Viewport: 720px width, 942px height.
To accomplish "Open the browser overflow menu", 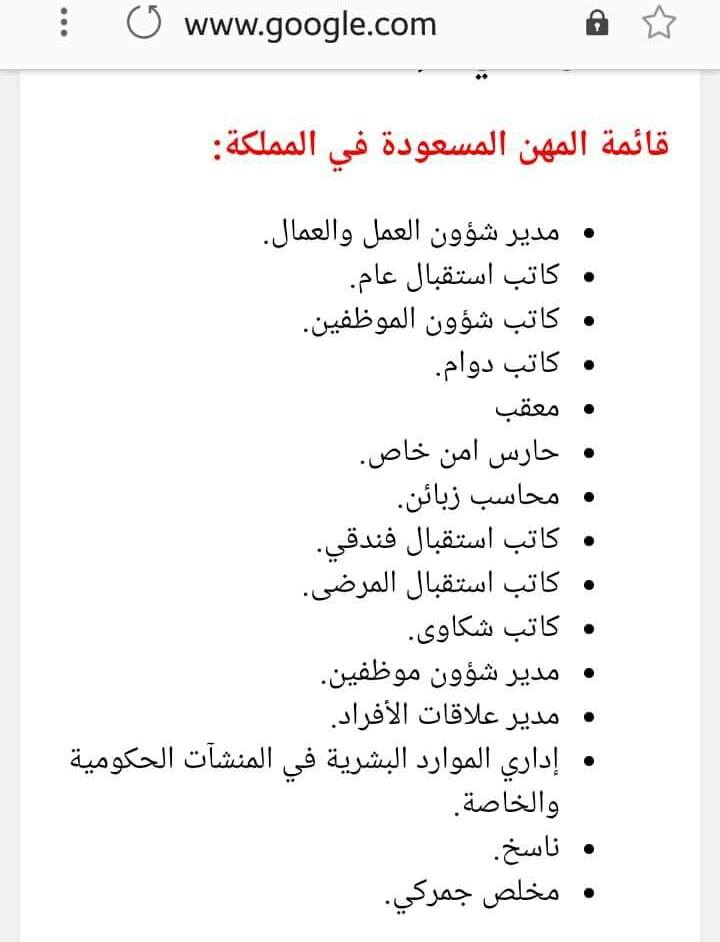I will [x=64, y=23].
